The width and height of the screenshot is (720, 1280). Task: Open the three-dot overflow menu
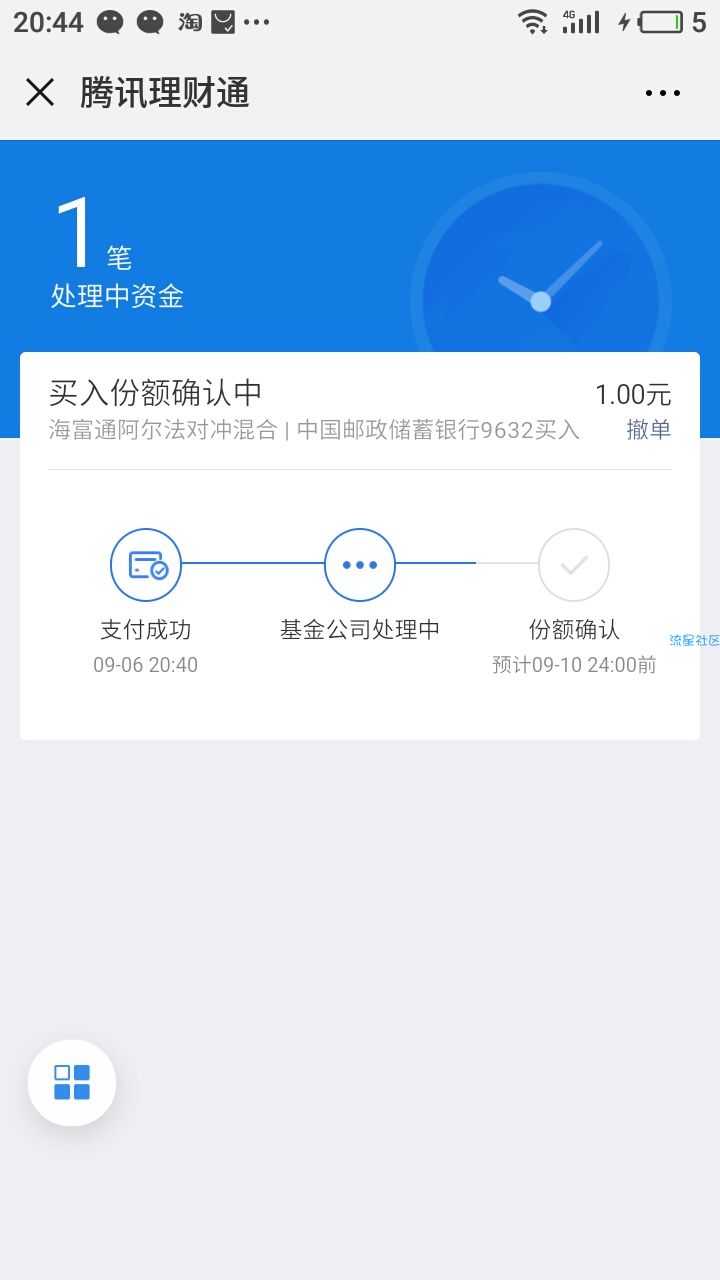[x=662, y=93]
